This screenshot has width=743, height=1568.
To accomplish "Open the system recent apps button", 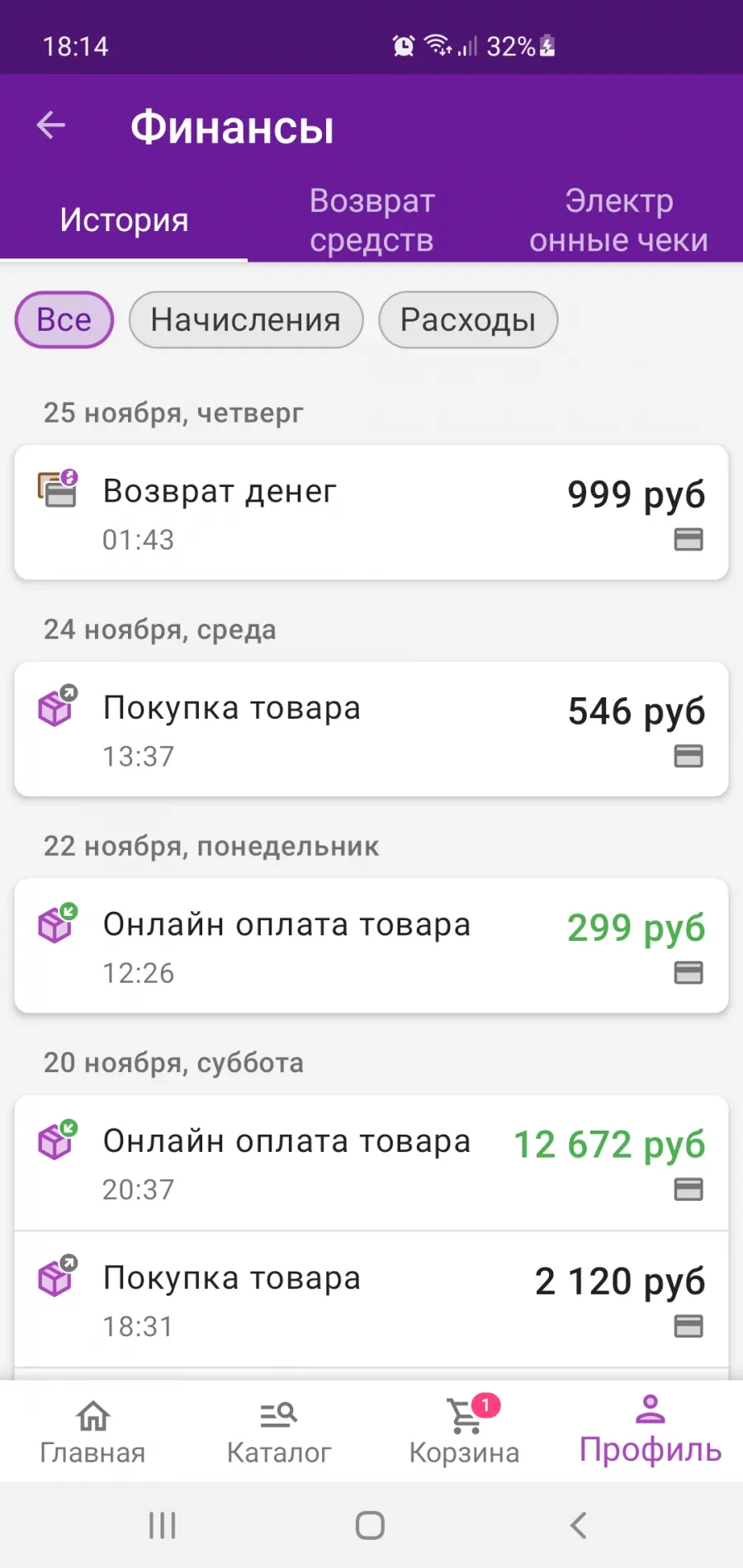I will pyautogui.click(x=163, y=1525).
